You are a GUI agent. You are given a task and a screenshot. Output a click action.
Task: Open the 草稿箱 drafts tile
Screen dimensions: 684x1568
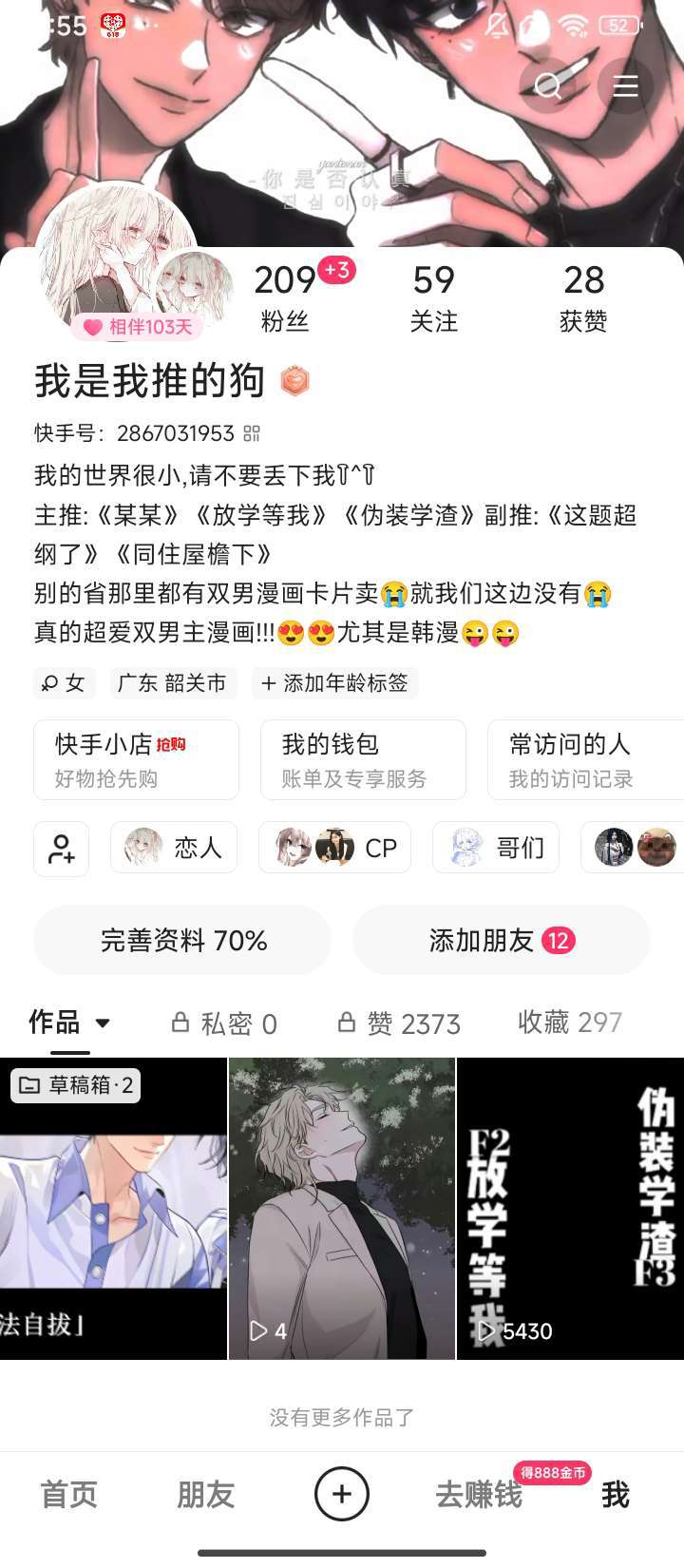coord(113,1209)
